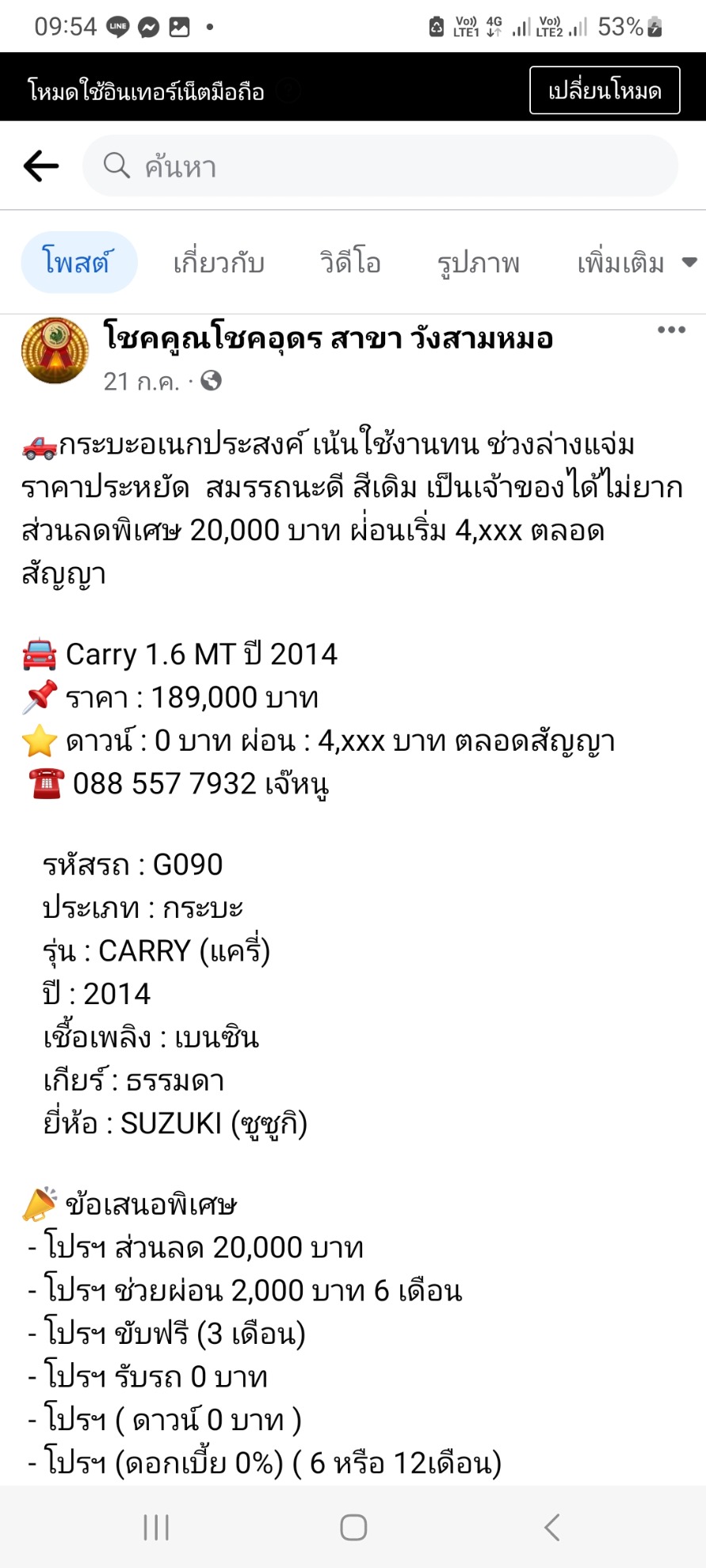Open the post's three-dot options menu
Image resolution: width=706 pixels, height=1568 pixels.
point(671,330)
